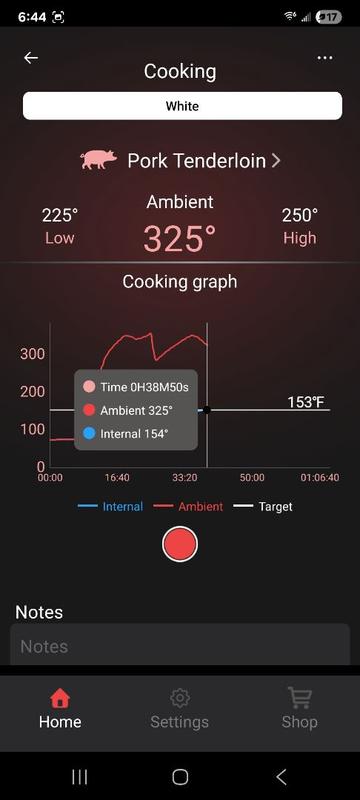Tap the White probe name button
This screenshot has height=800, width=360.
point(182,106)
